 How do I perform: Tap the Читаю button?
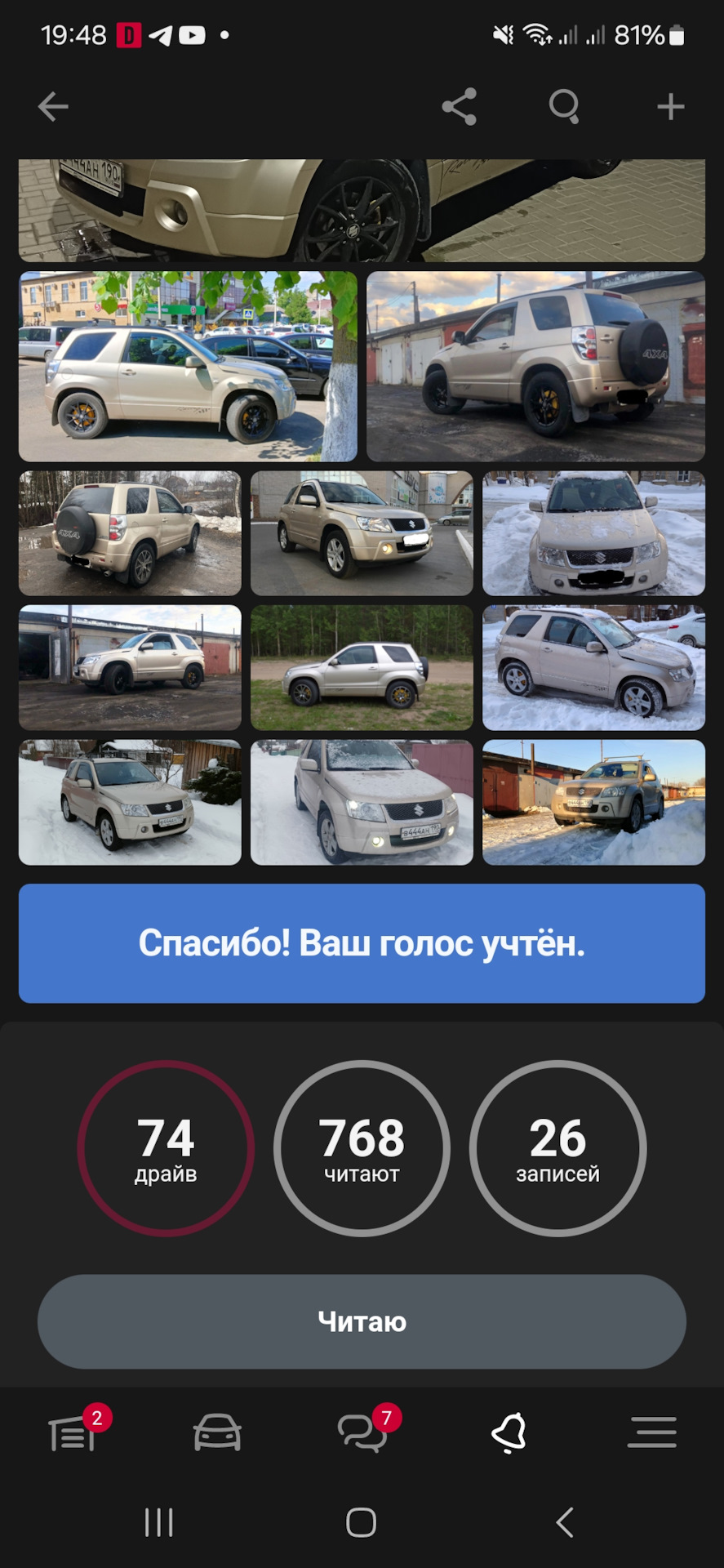pyautogui.click(x=362, y=1321)
